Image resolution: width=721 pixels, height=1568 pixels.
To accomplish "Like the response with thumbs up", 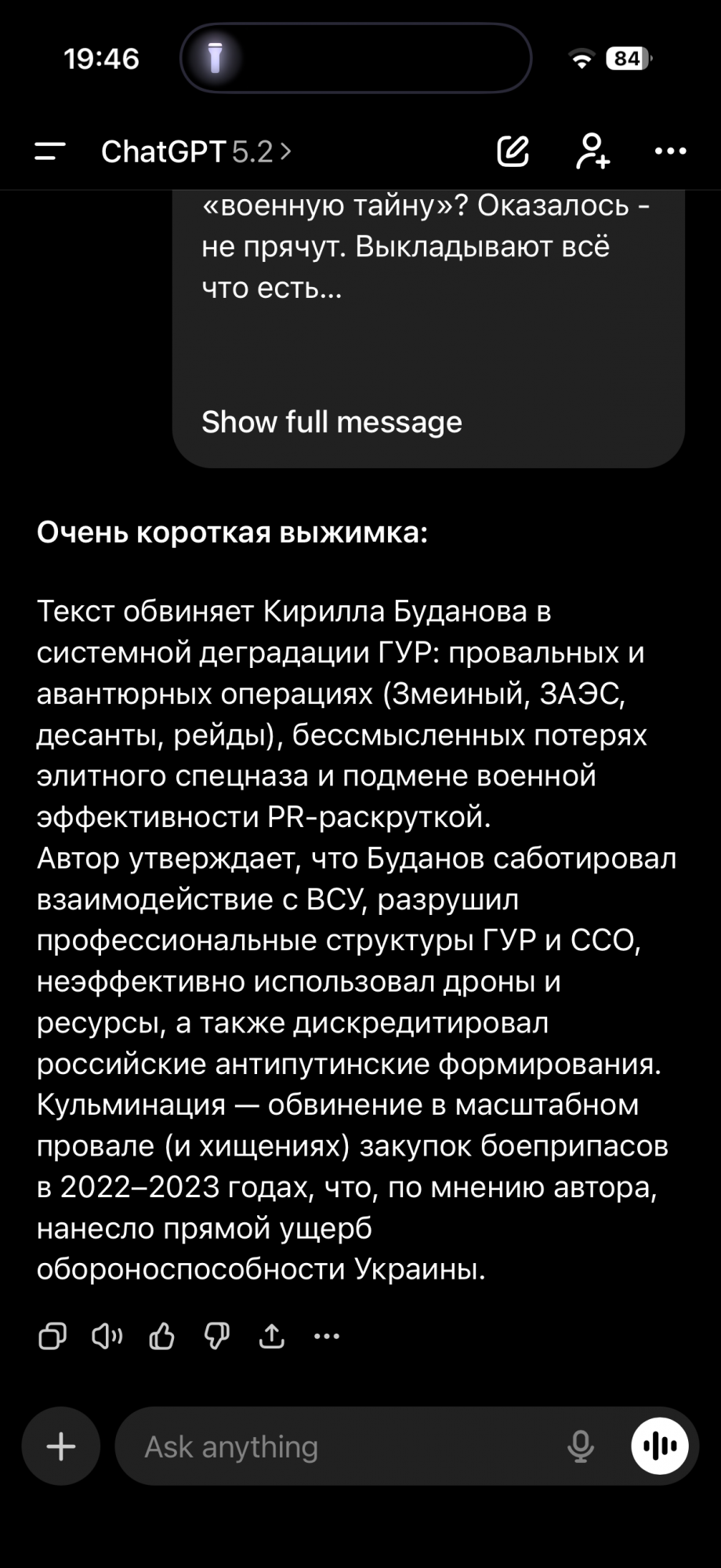I will point(162,1336).
